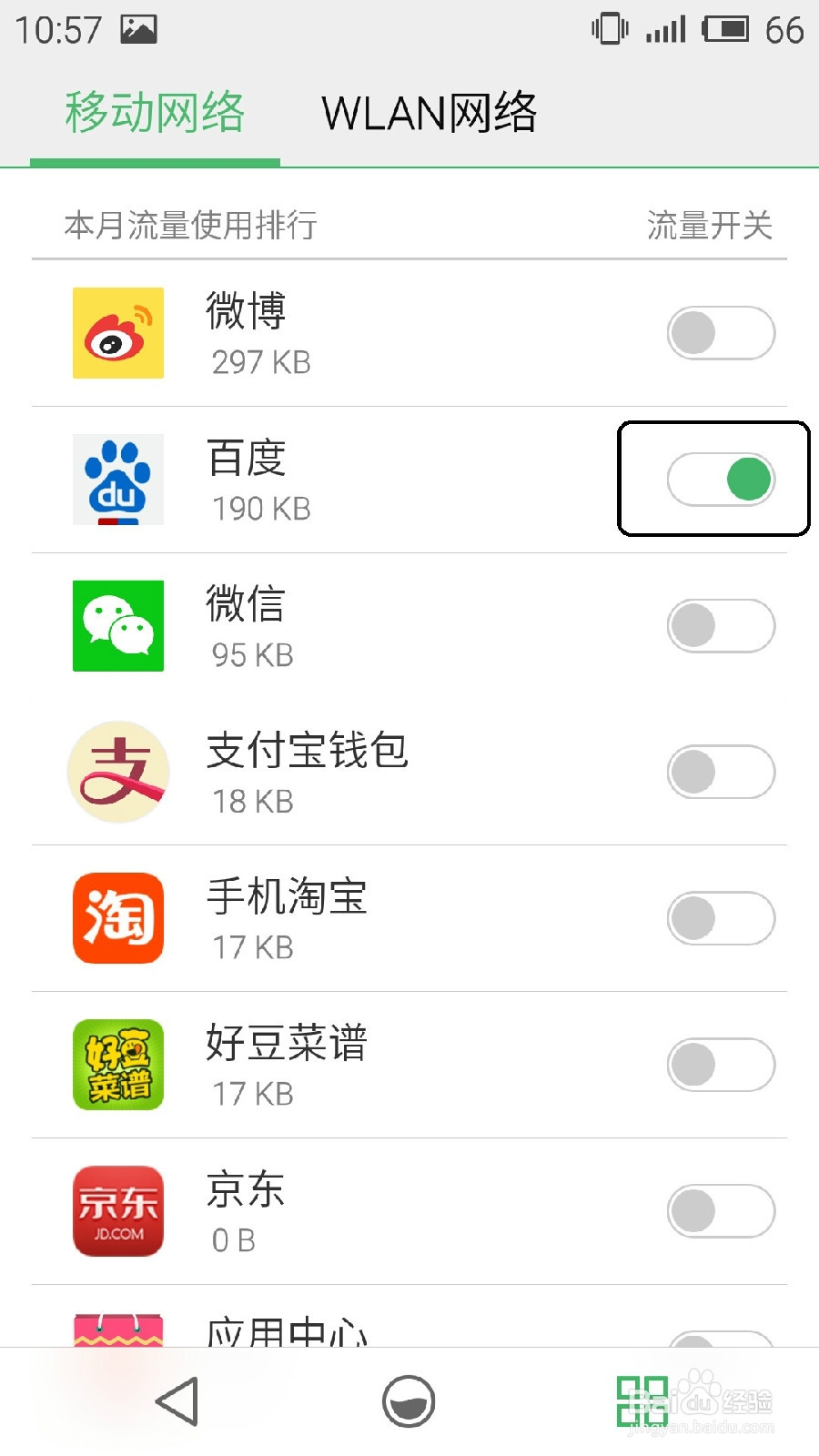
Task: Tap the home button
Action: (409, 1401)
